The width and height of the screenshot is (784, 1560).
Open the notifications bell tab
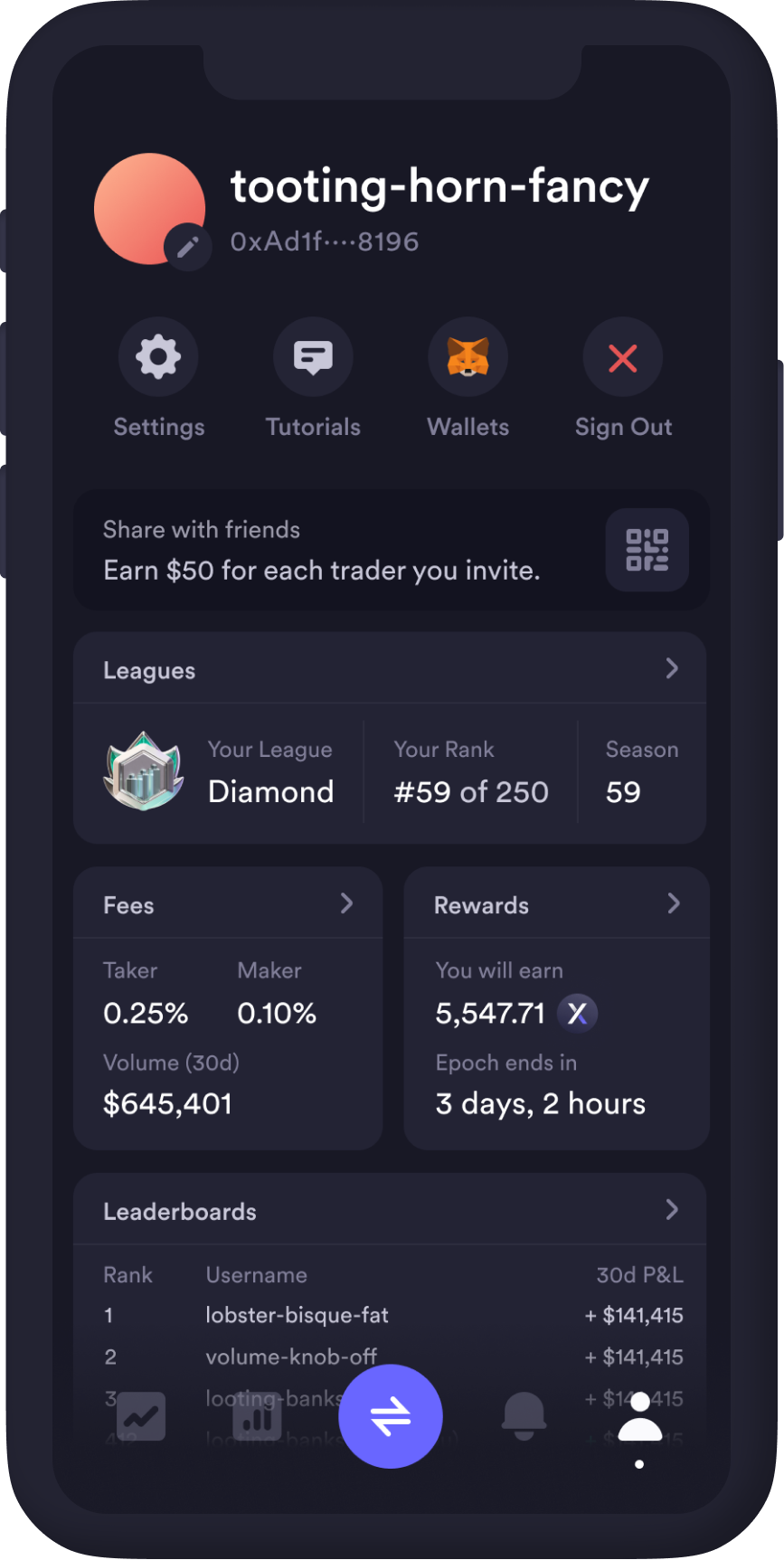coord(524,1416)
